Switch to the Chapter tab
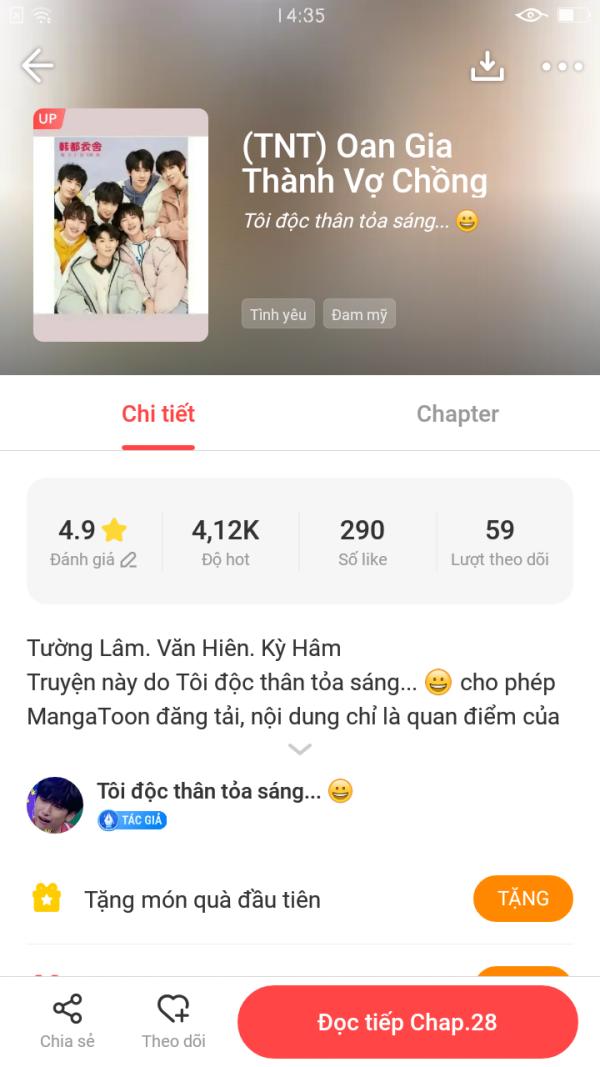Image resolution: width=600 pixels, height=1067 pixels. [x=457, y=414]
